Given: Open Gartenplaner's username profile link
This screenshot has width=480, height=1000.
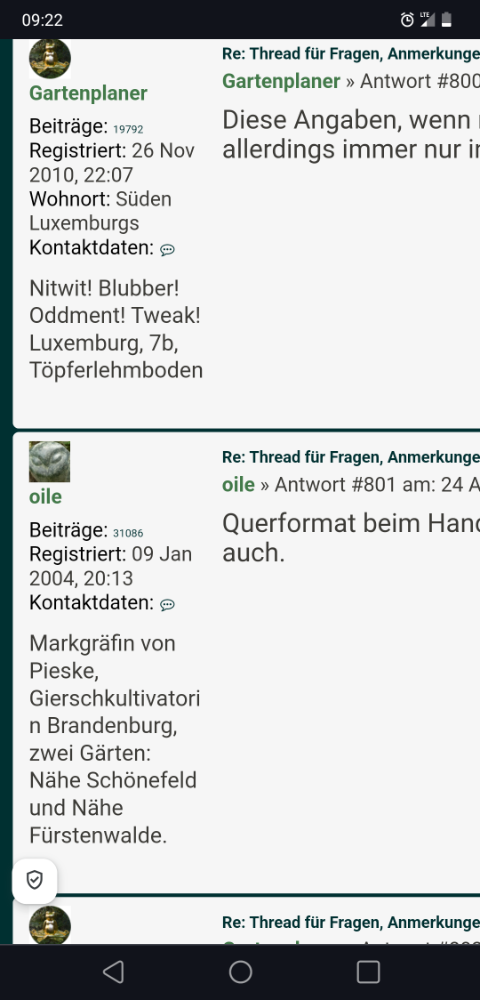Looking at the screenshot, I should point(88,94).
